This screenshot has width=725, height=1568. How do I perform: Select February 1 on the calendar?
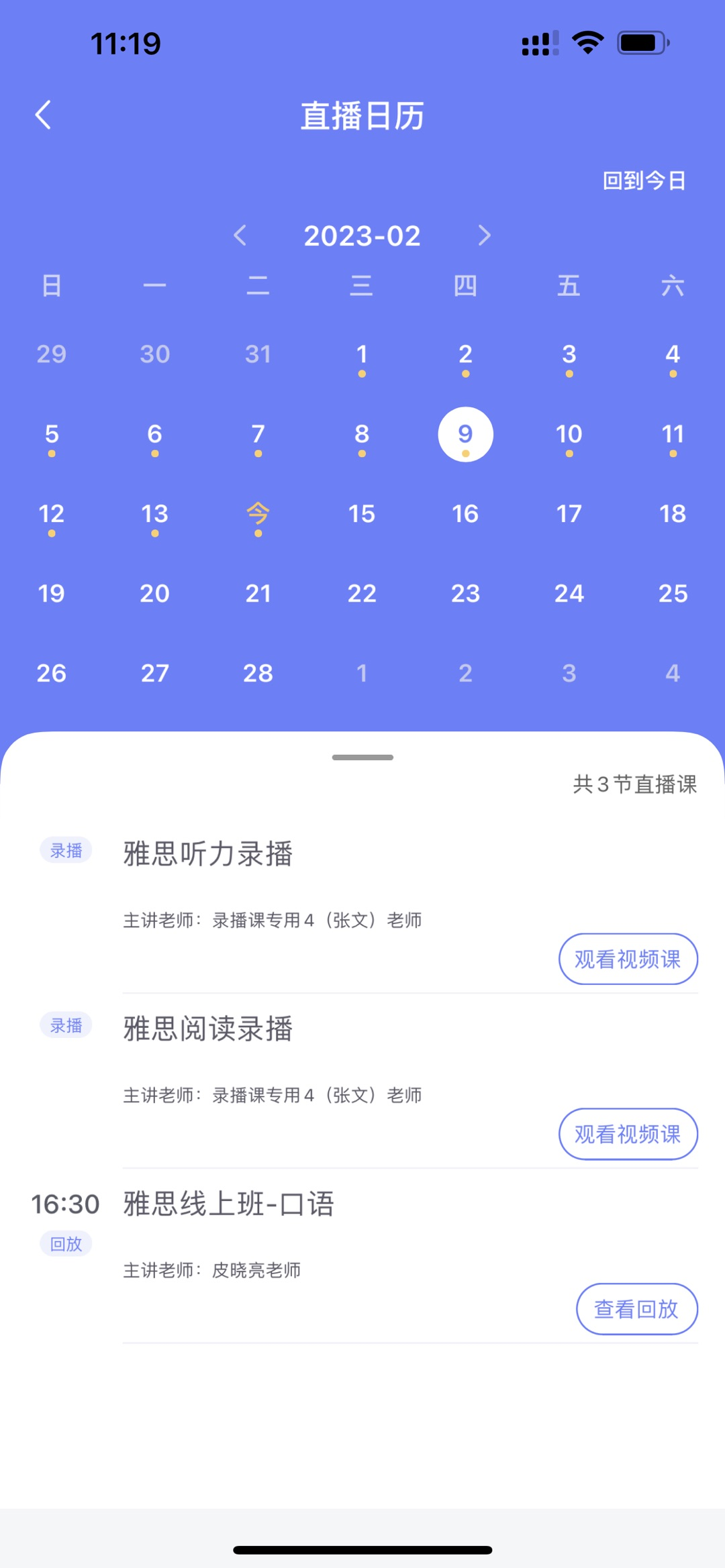tap(362, 355)
